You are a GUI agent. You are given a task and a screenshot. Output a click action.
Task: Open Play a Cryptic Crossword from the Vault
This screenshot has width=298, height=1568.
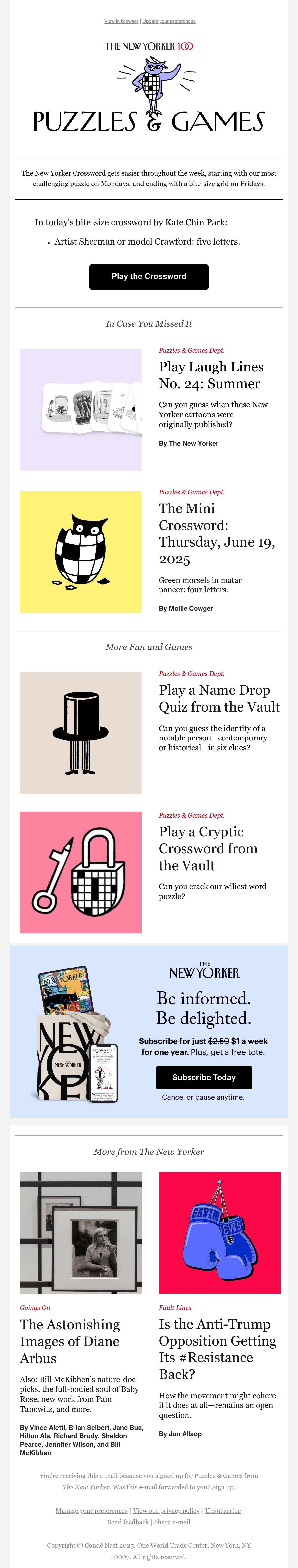click(x=208, y=848)
